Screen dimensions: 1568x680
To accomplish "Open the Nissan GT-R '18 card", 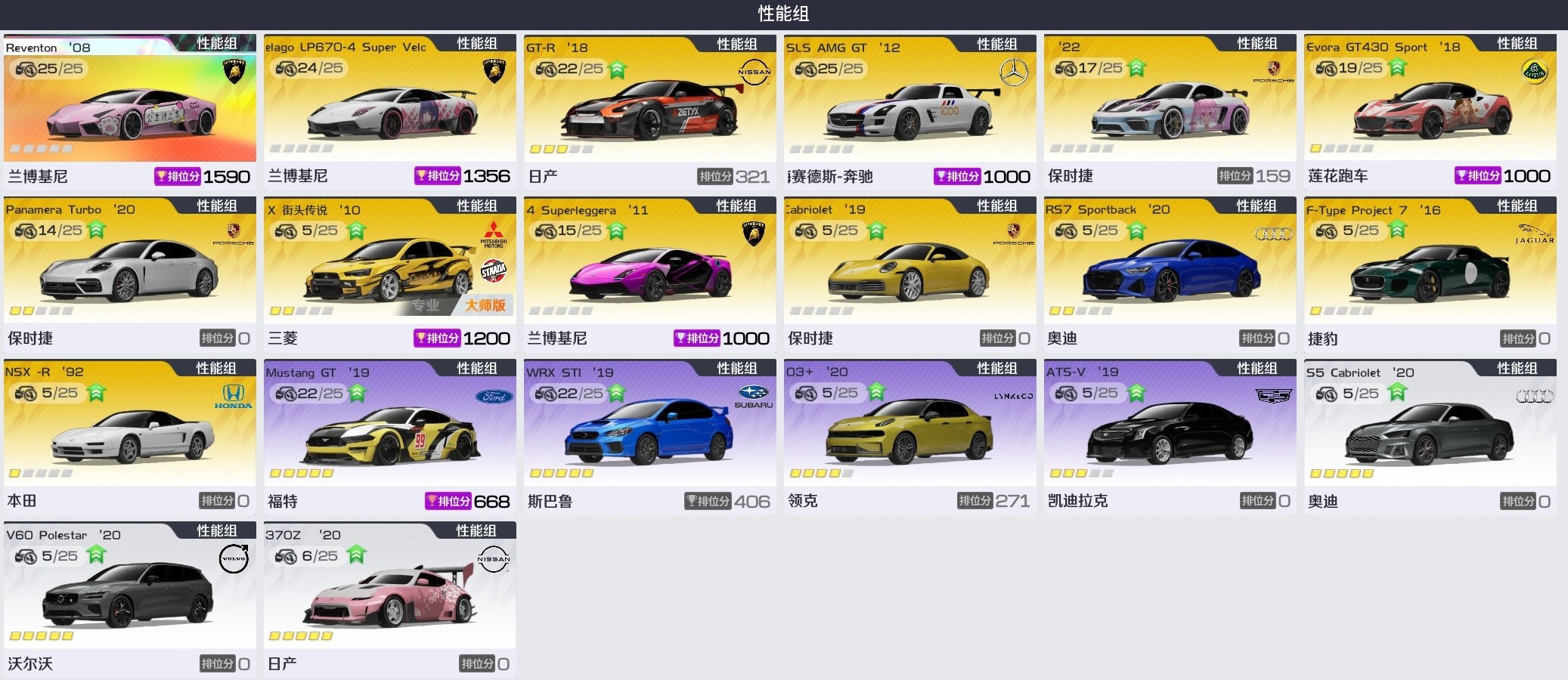I will tap(649, 113).
